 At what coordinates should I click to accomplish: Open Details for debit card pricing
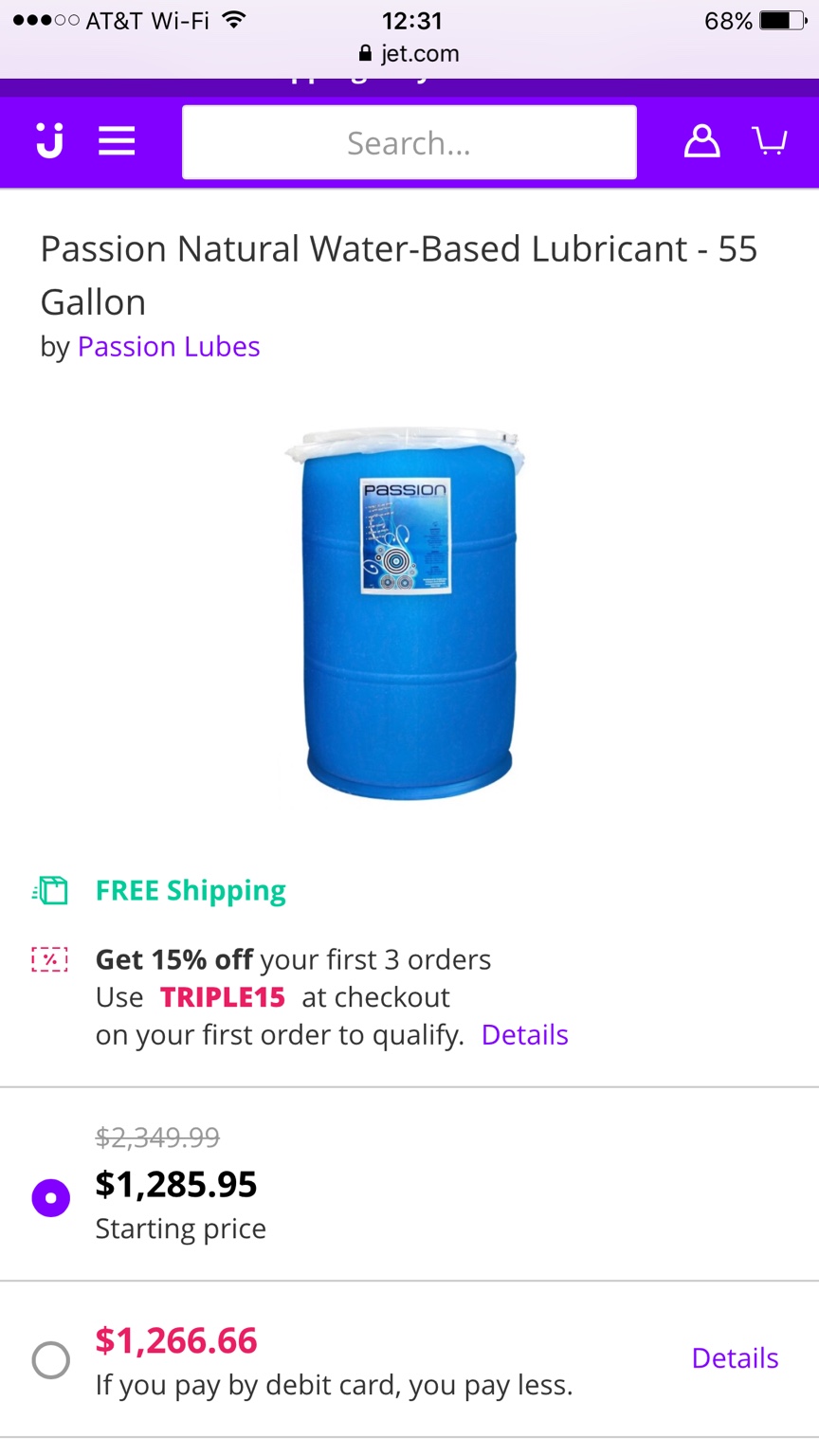click(x=735, y=1358)
